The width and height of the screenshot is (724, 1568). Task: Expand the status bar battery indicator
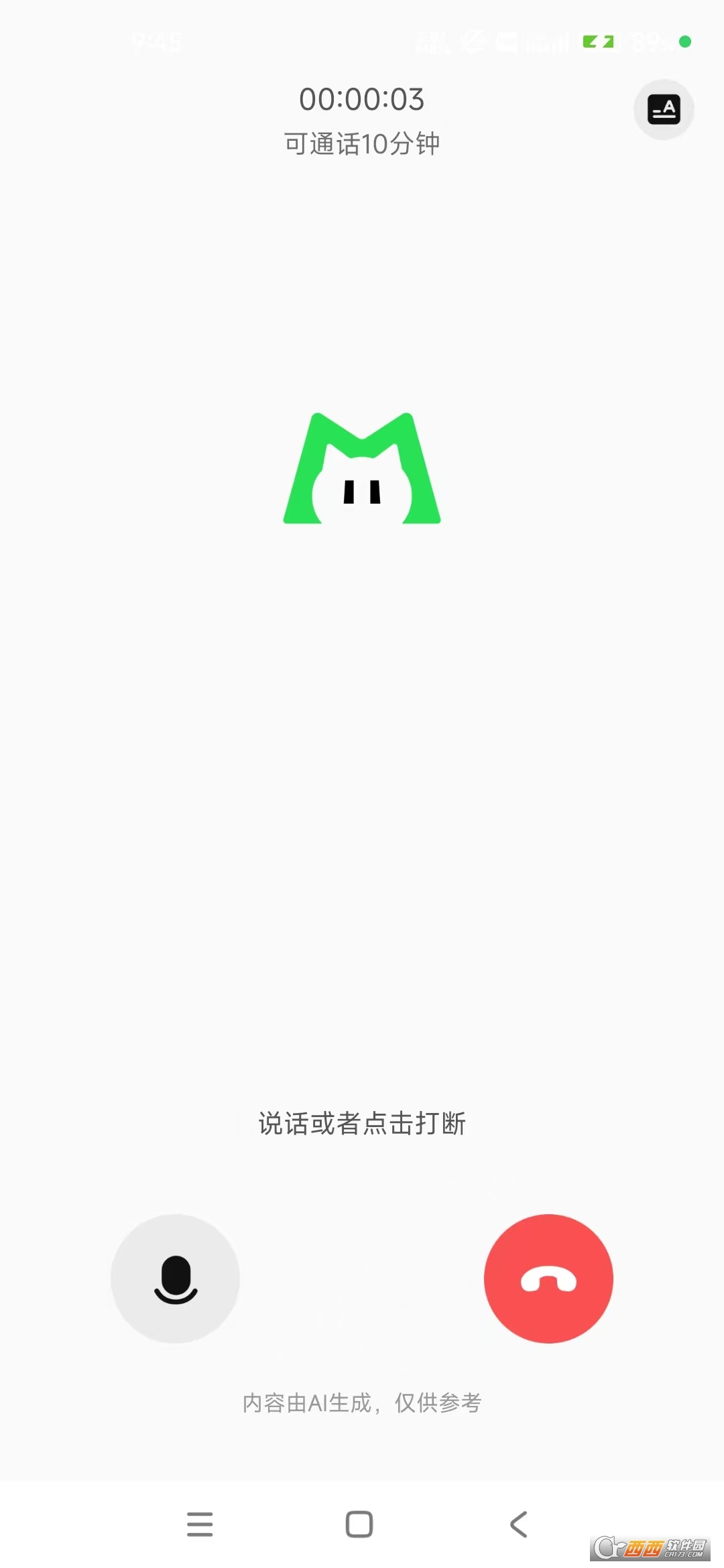pyautogui.click(x=599, y=42)
